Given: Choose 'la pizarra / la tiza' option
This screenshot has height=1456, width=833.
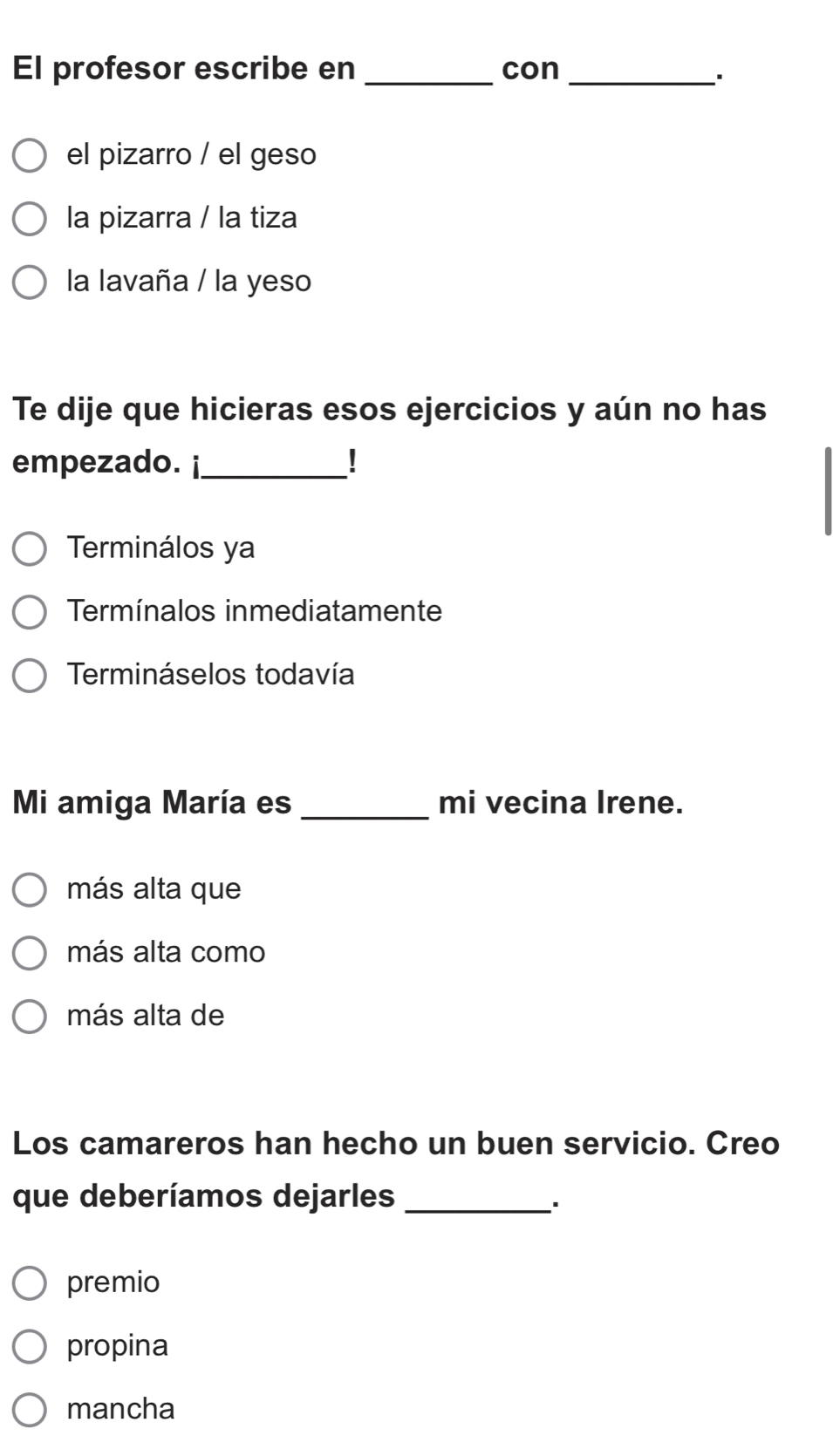Looking at the screenshot, I should [x=30, y=218].
